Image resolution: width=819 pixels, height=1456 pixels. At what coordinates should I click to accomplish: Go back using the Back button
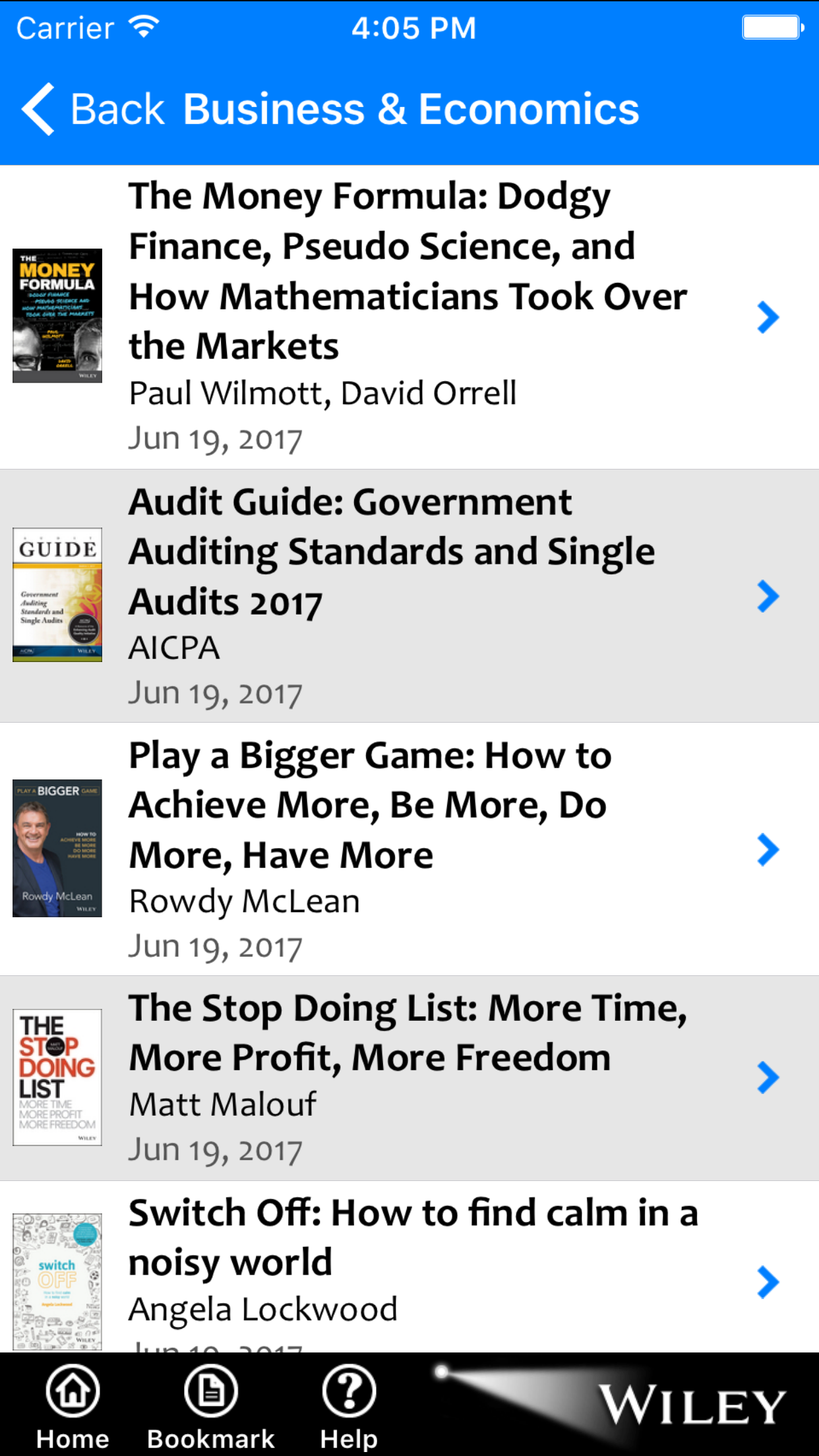point(92,109)
